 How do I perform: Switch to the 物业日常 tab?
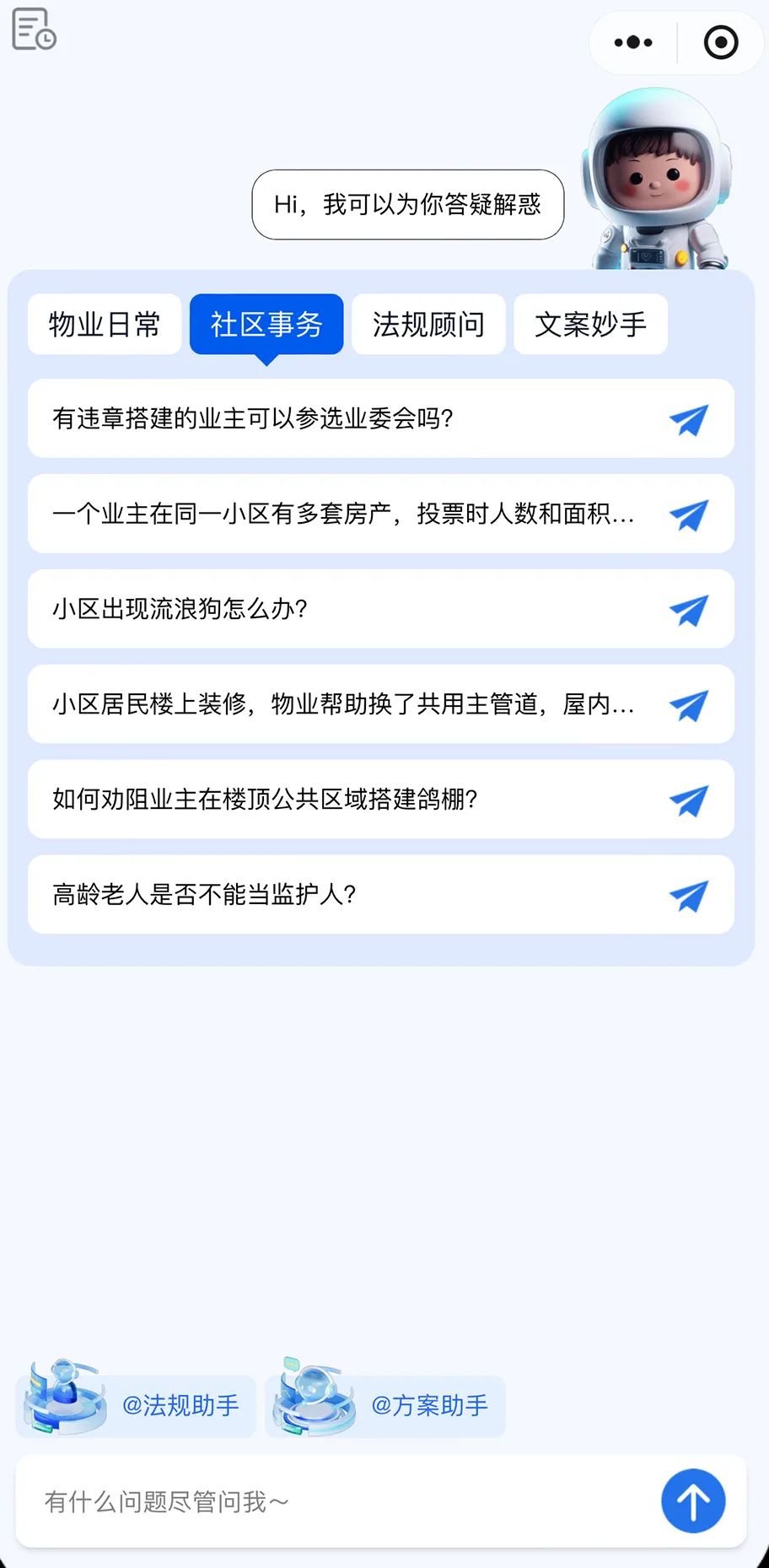(105, 324)
